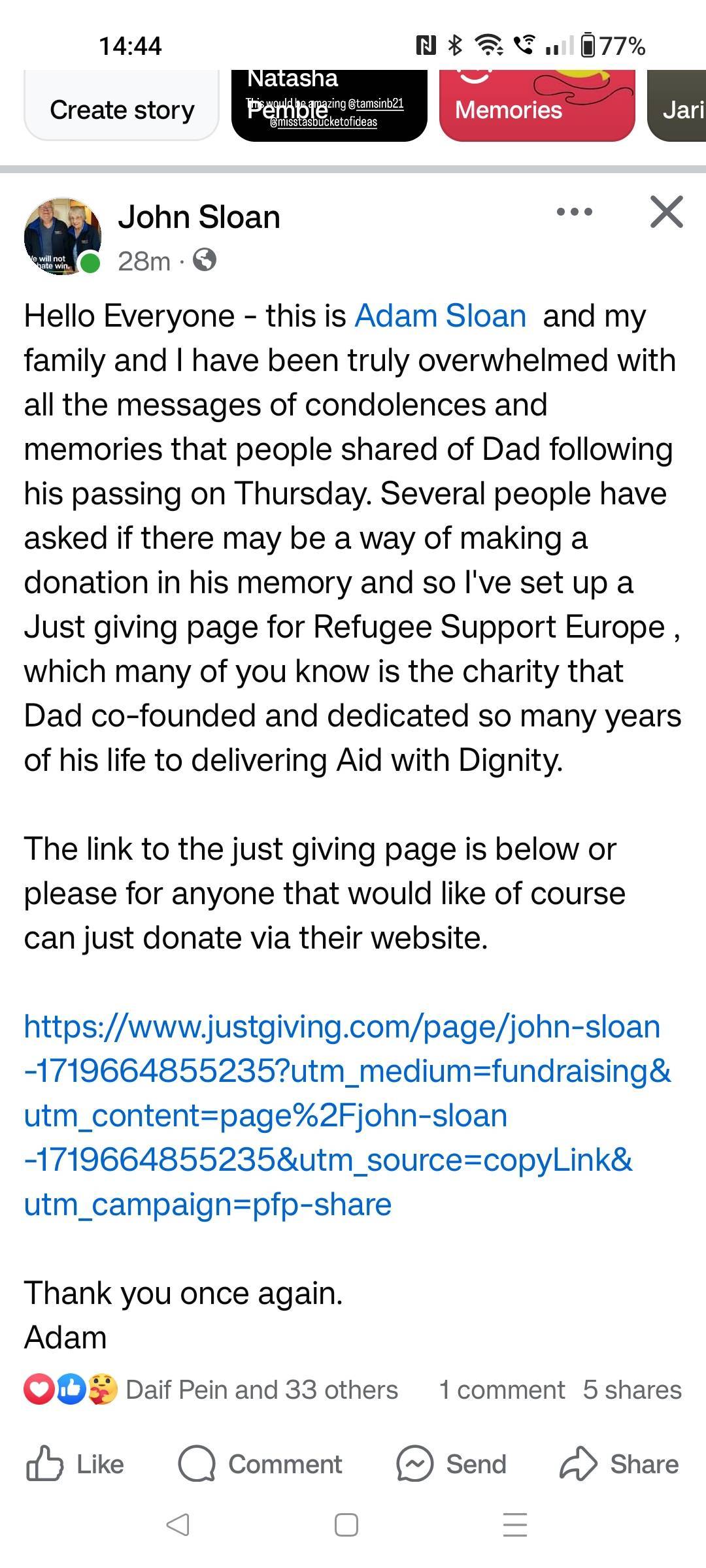Comment on this post
Image resolution: width=706 pixels, height=1568 pixels.
[x=260, y=1464]
